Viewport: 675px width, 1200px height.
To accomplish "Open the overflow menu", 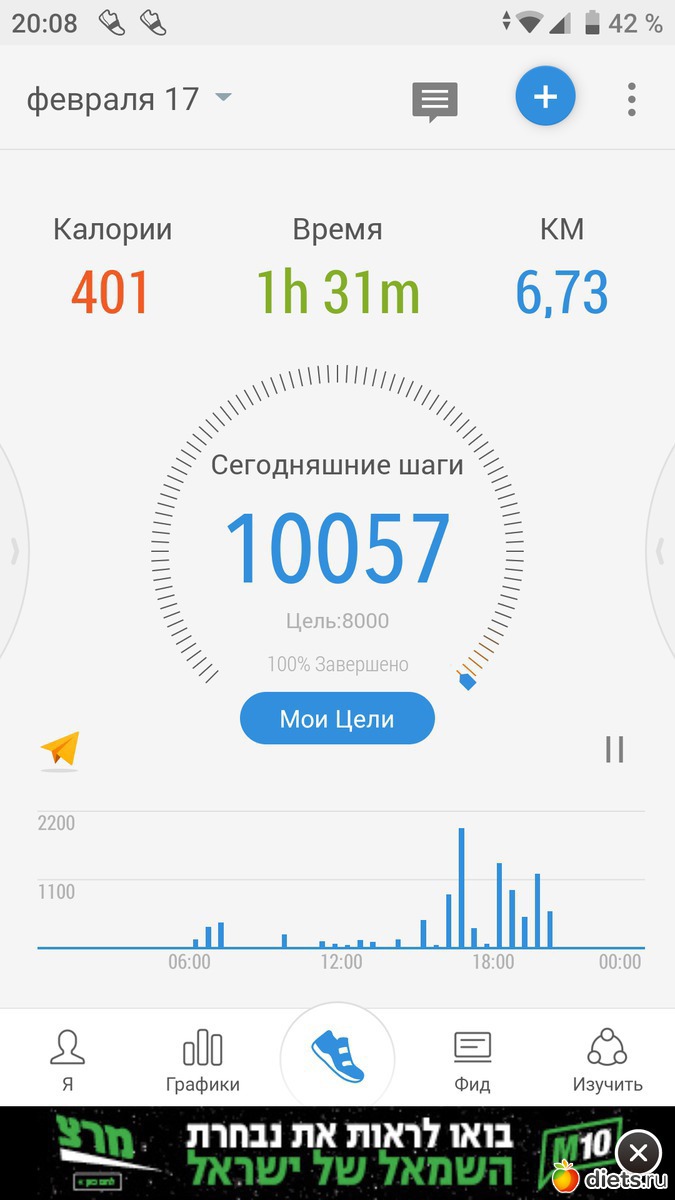I will (631, 99).
